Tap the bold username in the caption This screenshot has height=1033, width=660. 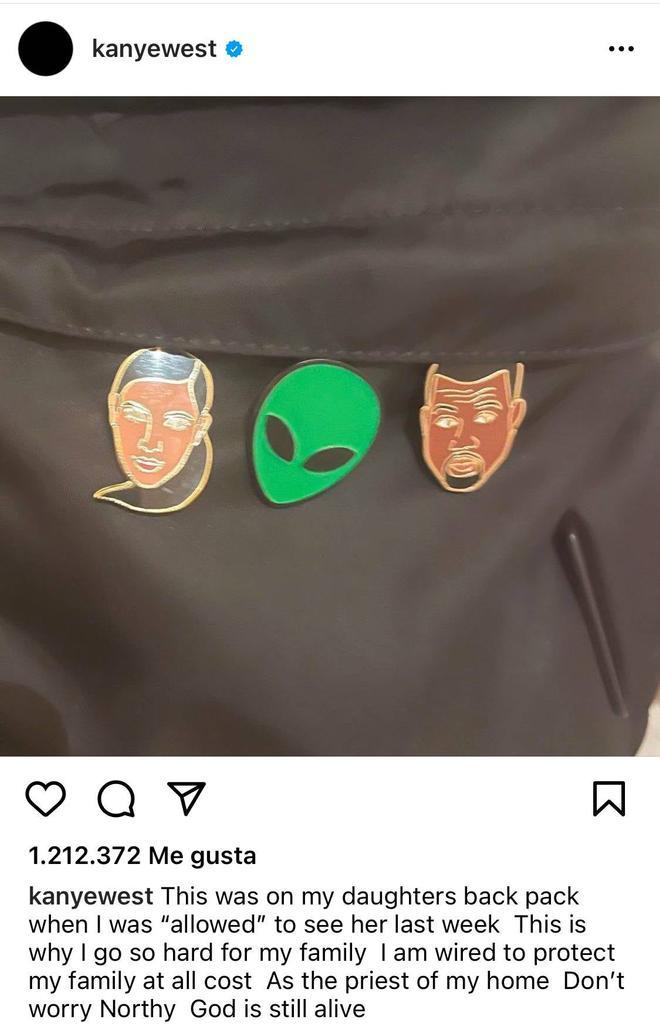pyautogui.click(x=91, y=895)
